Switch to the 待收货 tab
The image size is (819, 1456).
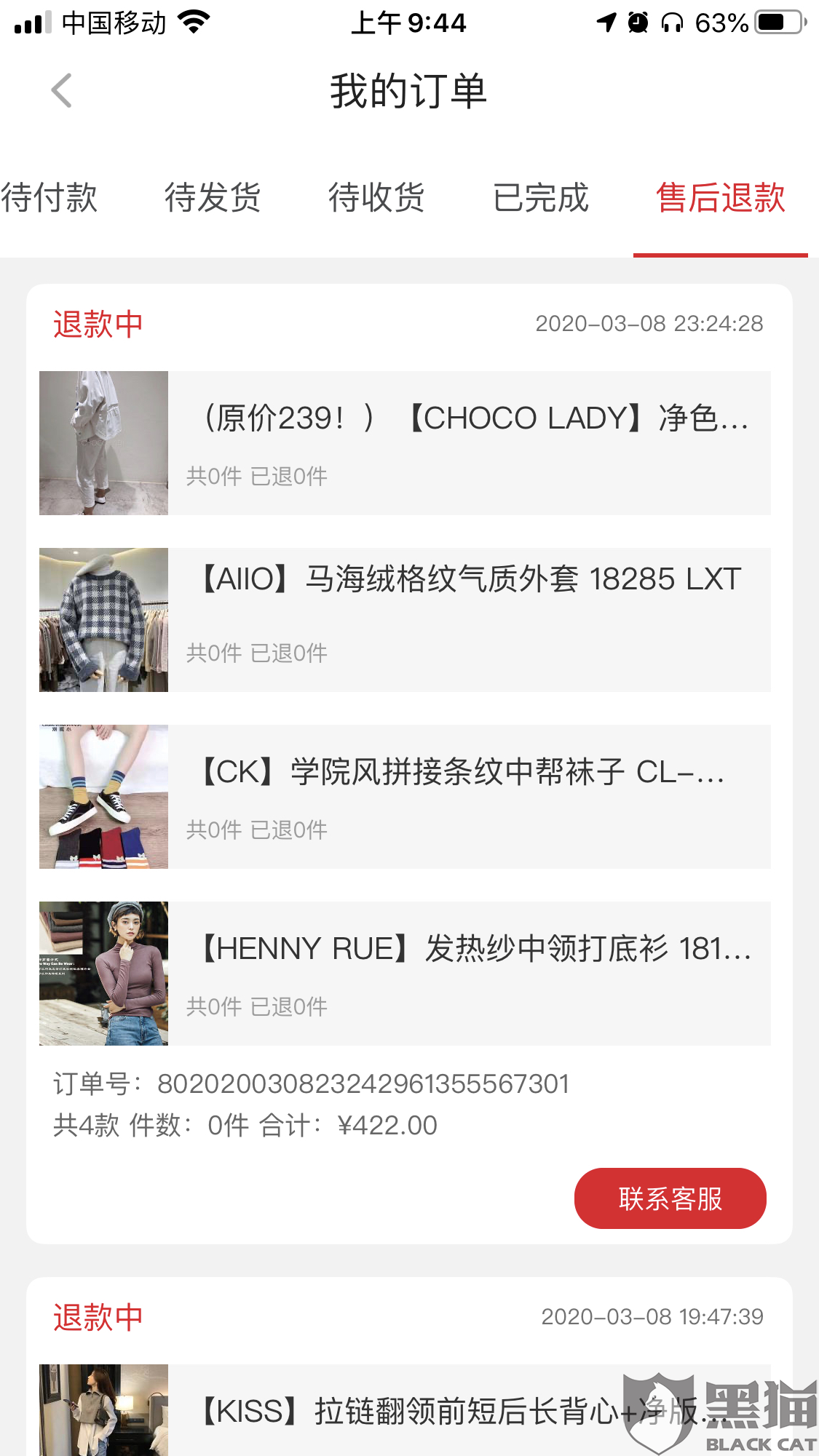(x=376, y=198)
